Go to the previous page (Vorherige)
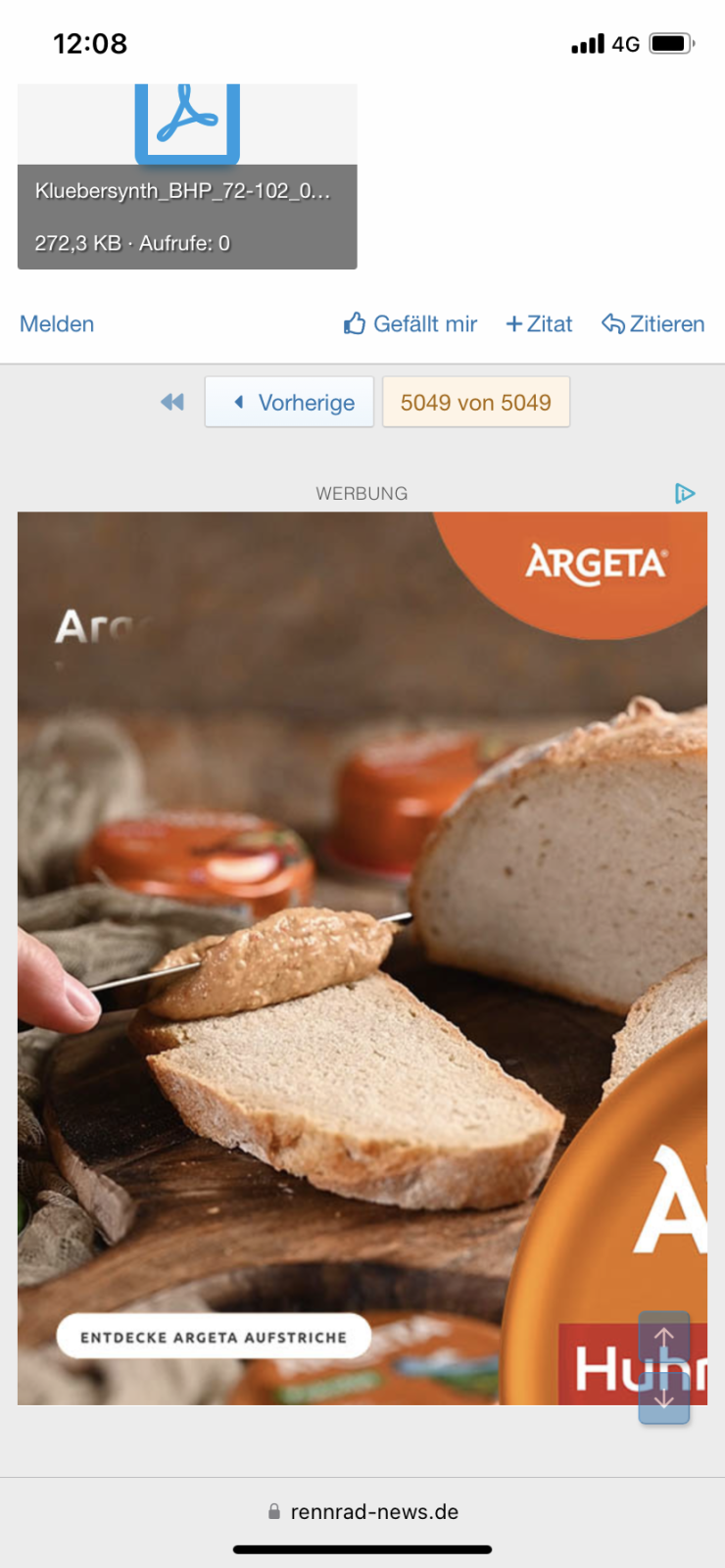This screenshot has height=1568, width=725. tap(290, 402)
